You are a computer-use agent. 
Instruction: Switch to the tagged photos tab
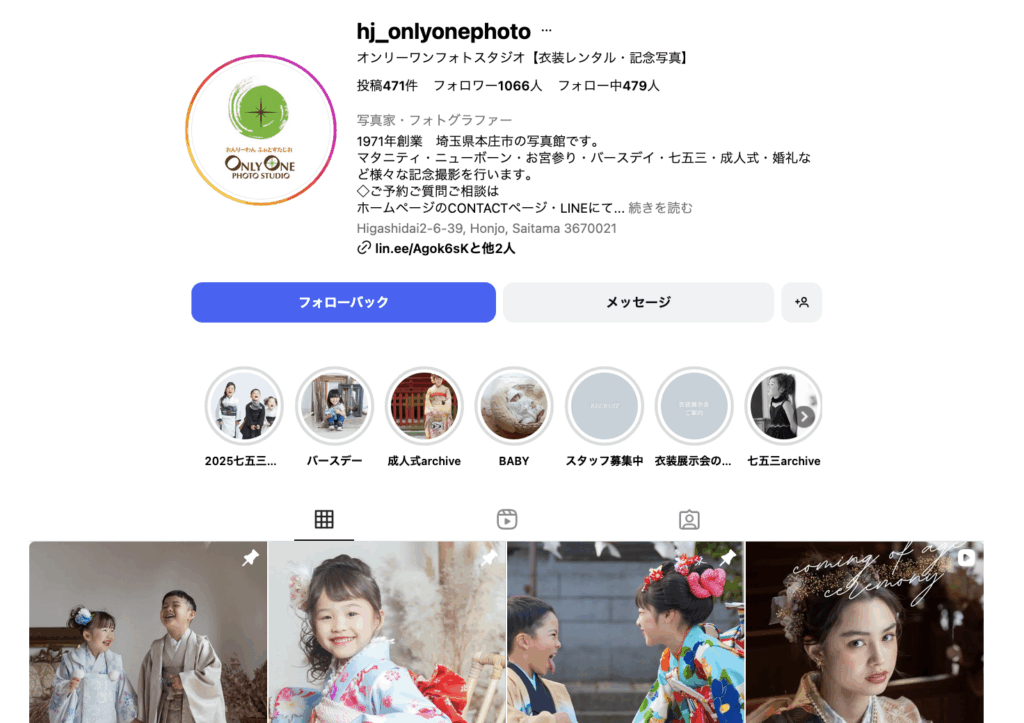(689, 519)
